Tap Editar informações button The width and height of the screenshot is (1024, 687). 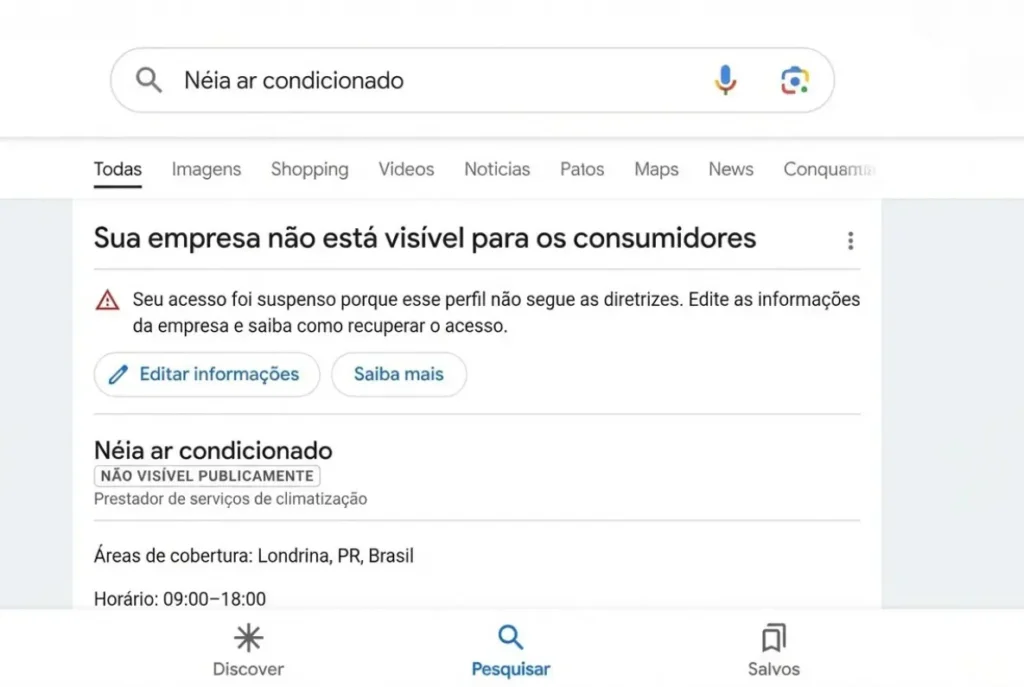pyautogui.click(x=207, y=375)
